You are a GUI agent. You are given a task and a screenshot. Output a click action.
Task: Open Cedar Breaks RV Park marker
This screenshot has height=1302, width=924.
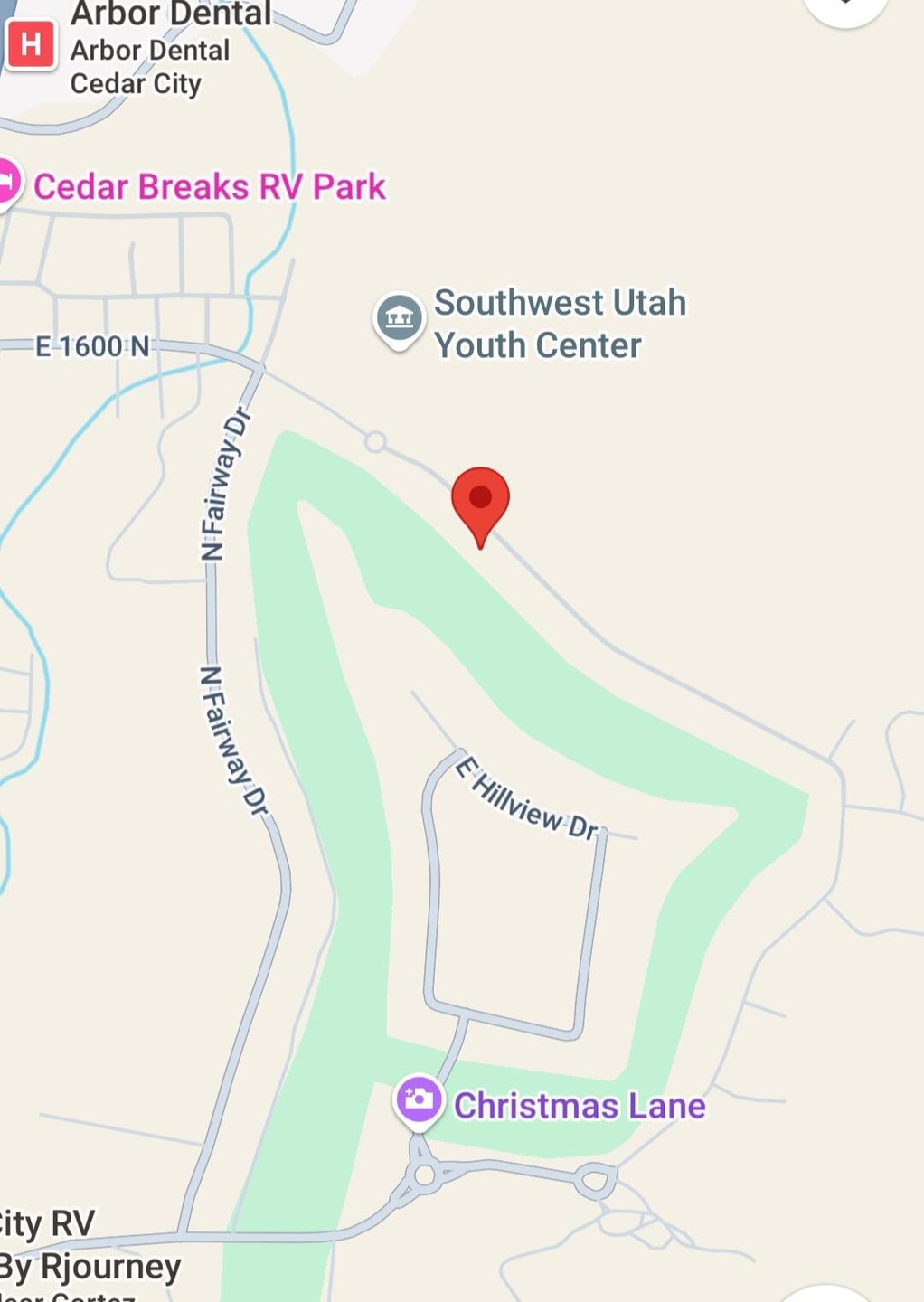7,184
